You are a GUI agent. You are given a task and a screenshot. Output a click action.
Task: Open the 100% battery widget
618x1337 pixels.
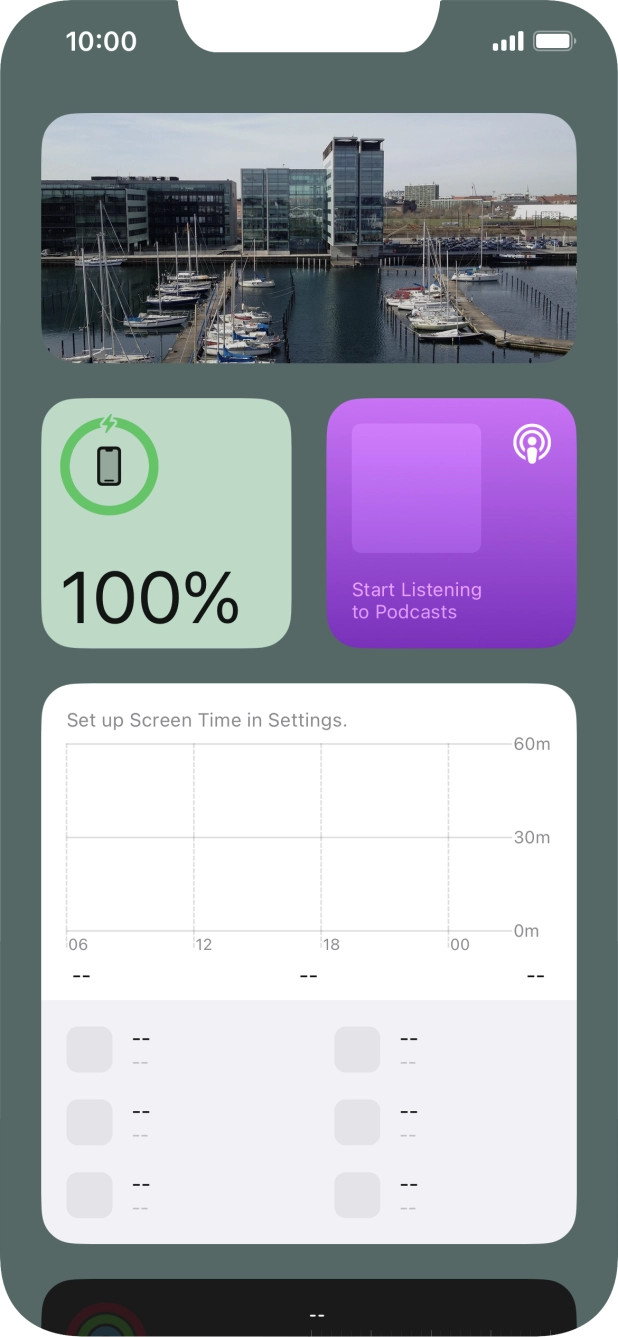coord(166,523)
